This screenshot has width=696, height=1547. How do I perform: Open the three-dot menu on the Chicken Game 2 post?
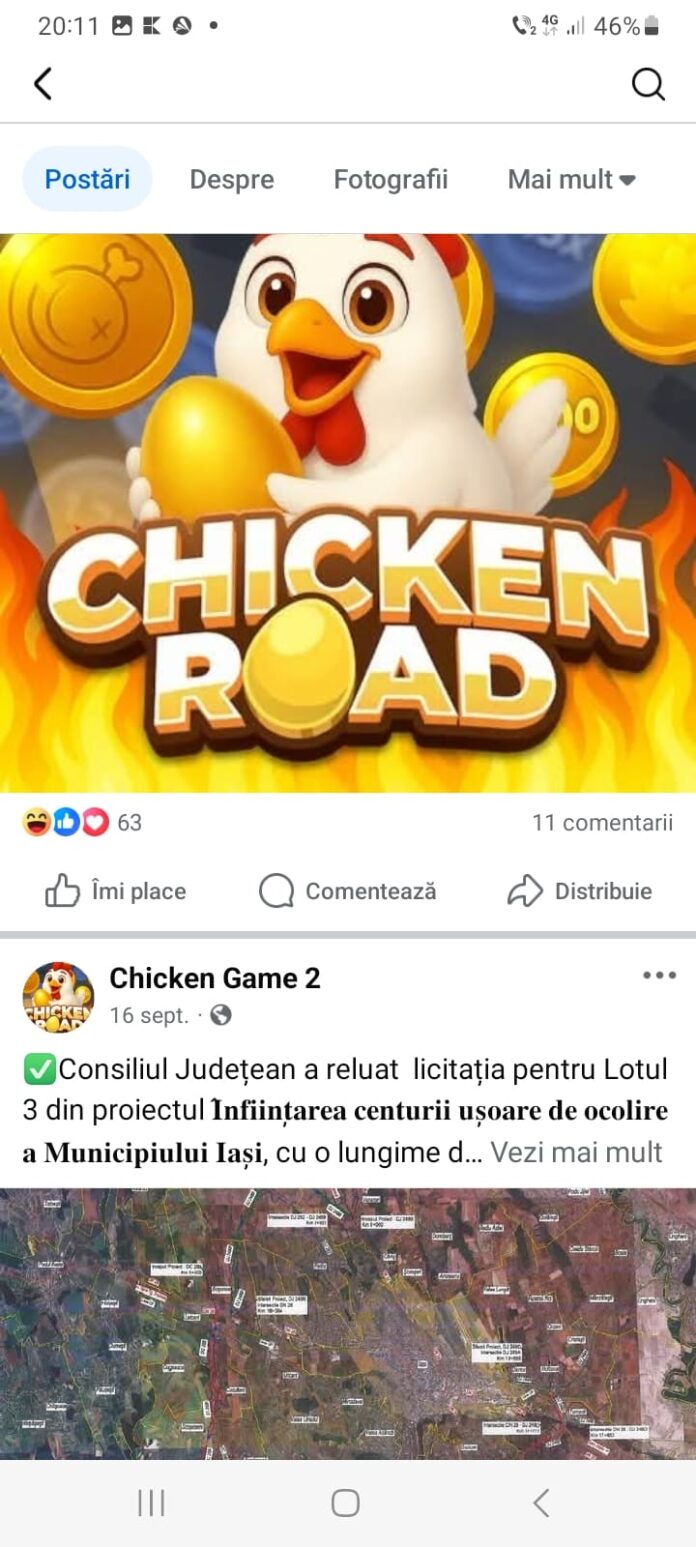659,976
